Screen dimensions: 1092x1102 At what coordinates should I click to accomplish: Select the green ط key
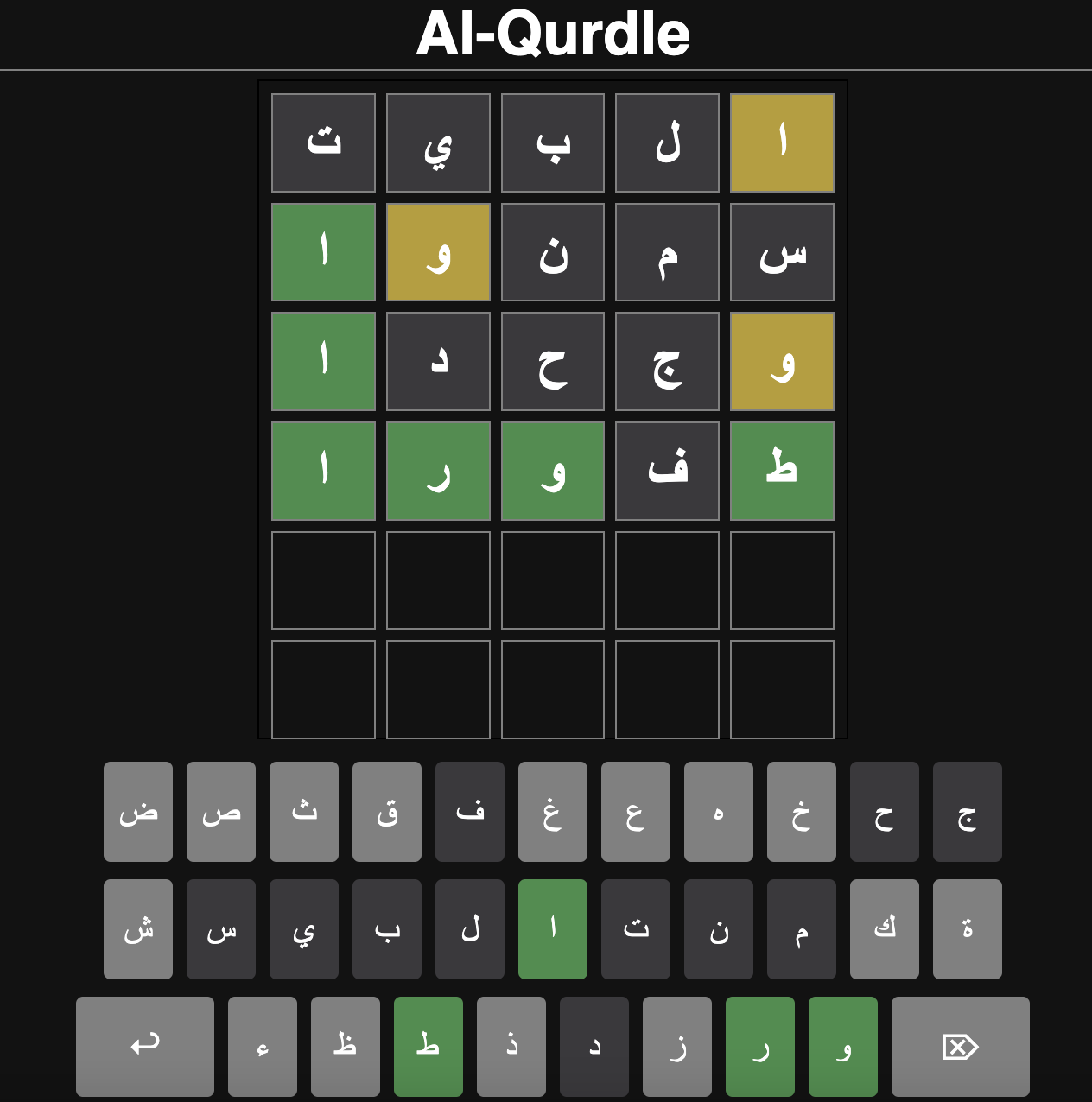point(429,1046)
